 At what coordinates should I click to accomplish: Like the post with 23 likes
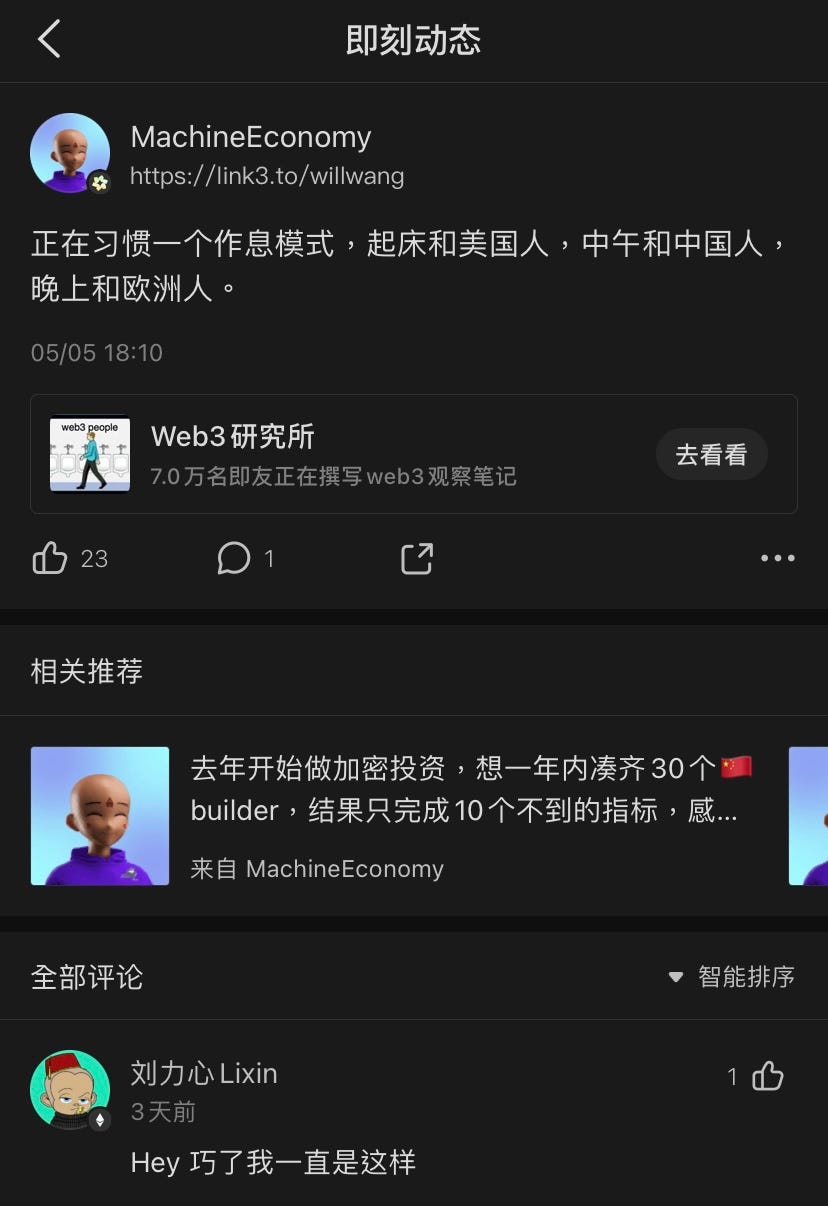coord(50,558)
